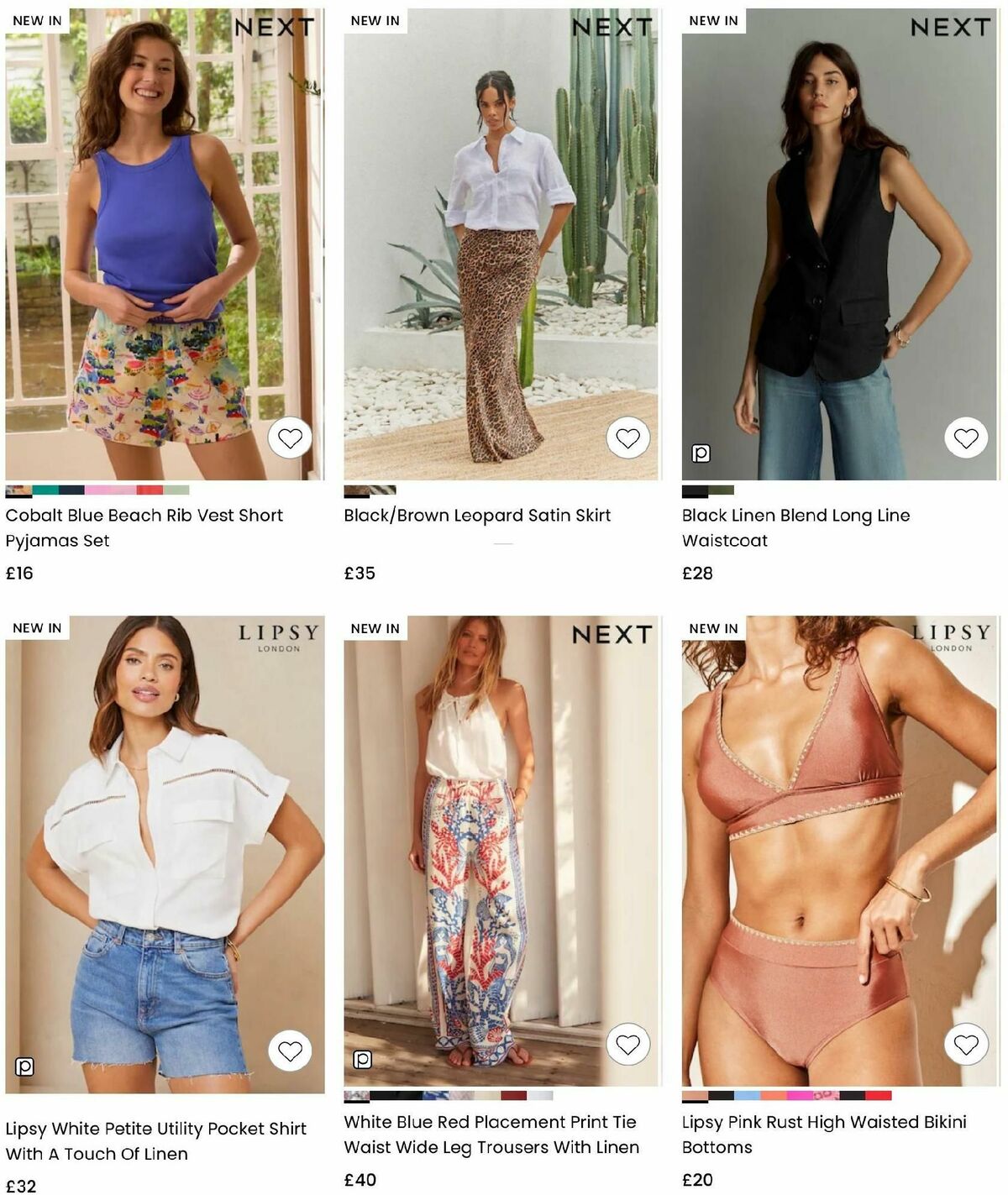This screenshot has width=1008, height=1195.
Task: Click the NEW IN badge on the pyjamas card
Action: point(37,19)
